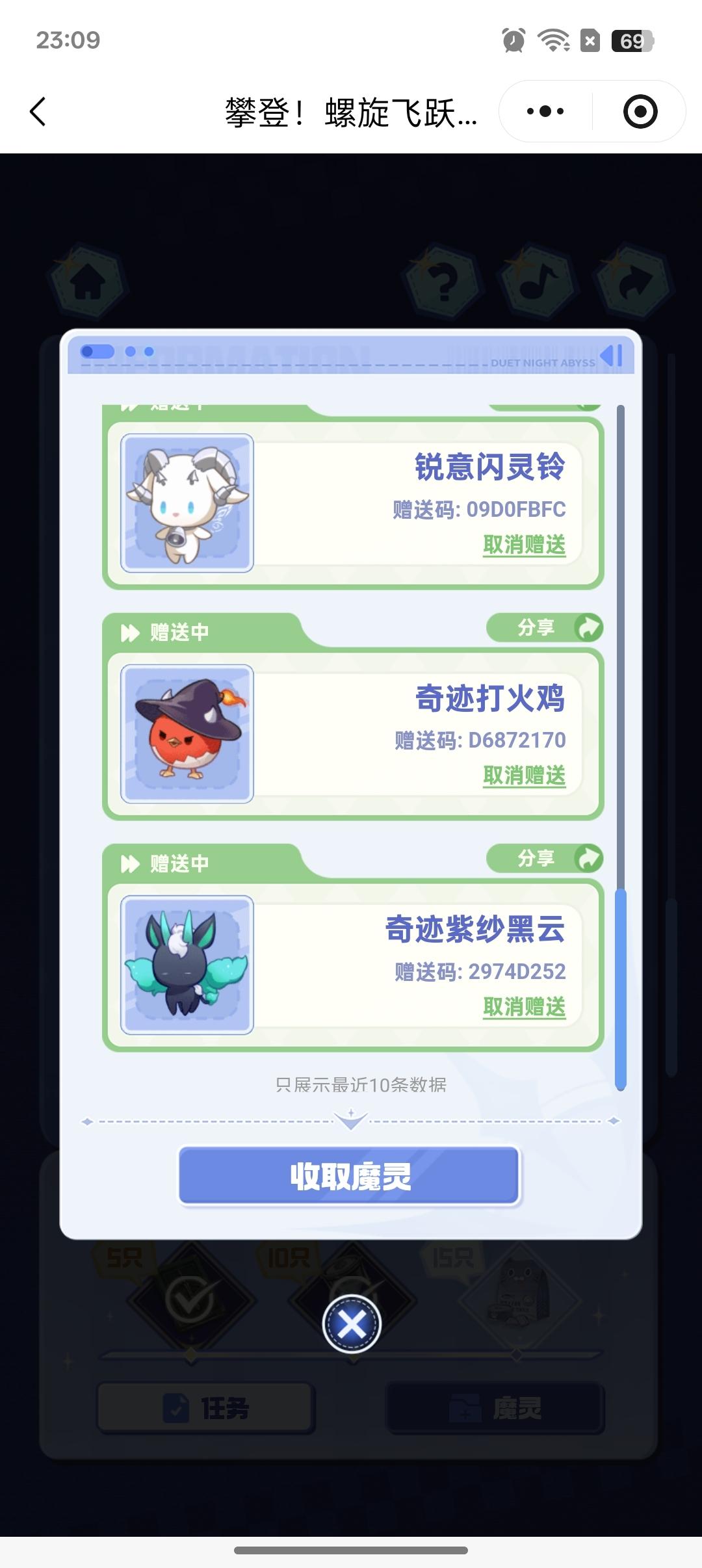Close the mini program with the circle icon

(640, 111)
